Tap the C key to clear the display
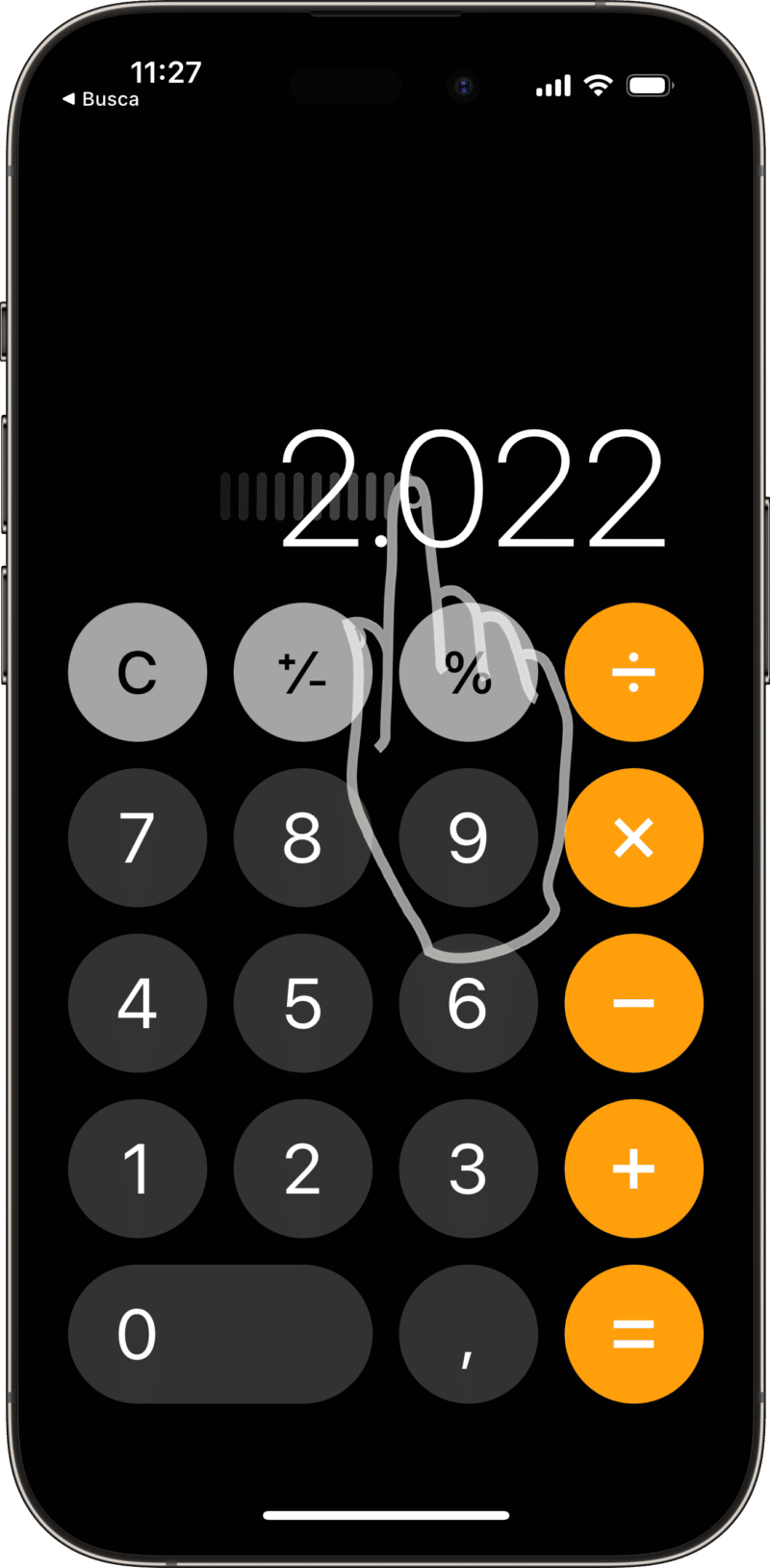This screenshot has width=770, height=1568. (x=138, y=673)
